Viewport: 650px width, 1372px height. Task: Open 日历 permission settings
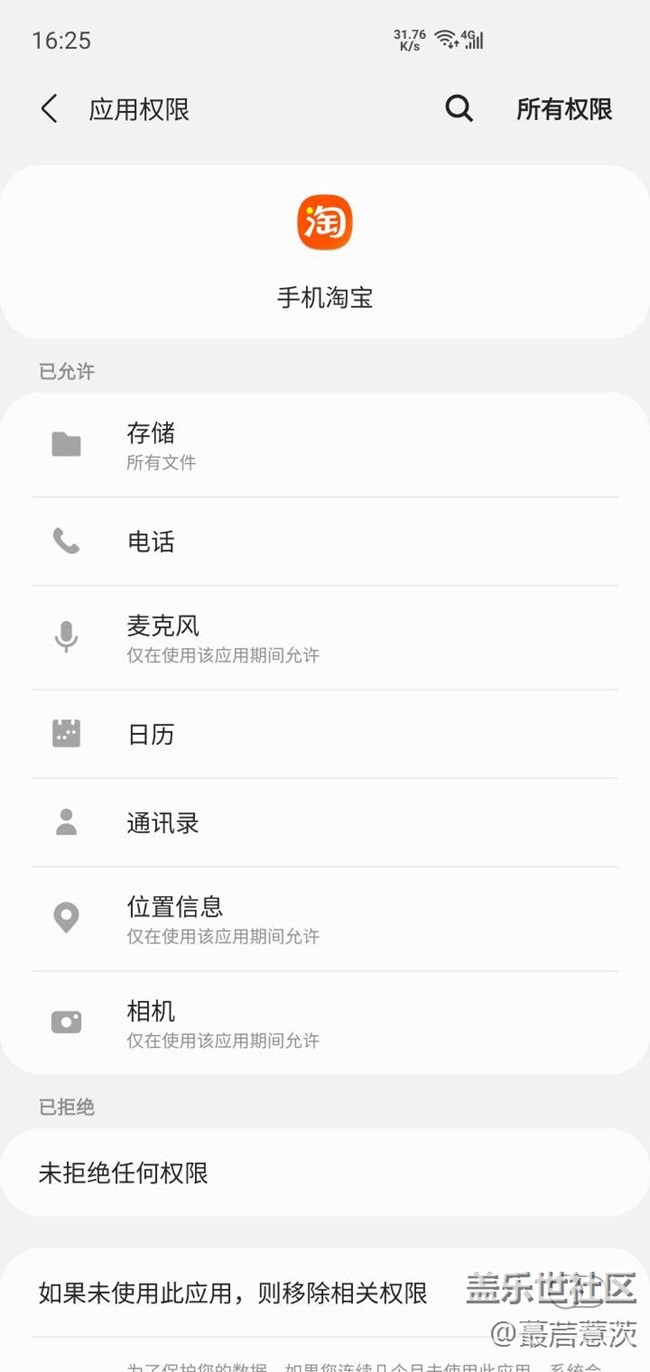(324, 735)
